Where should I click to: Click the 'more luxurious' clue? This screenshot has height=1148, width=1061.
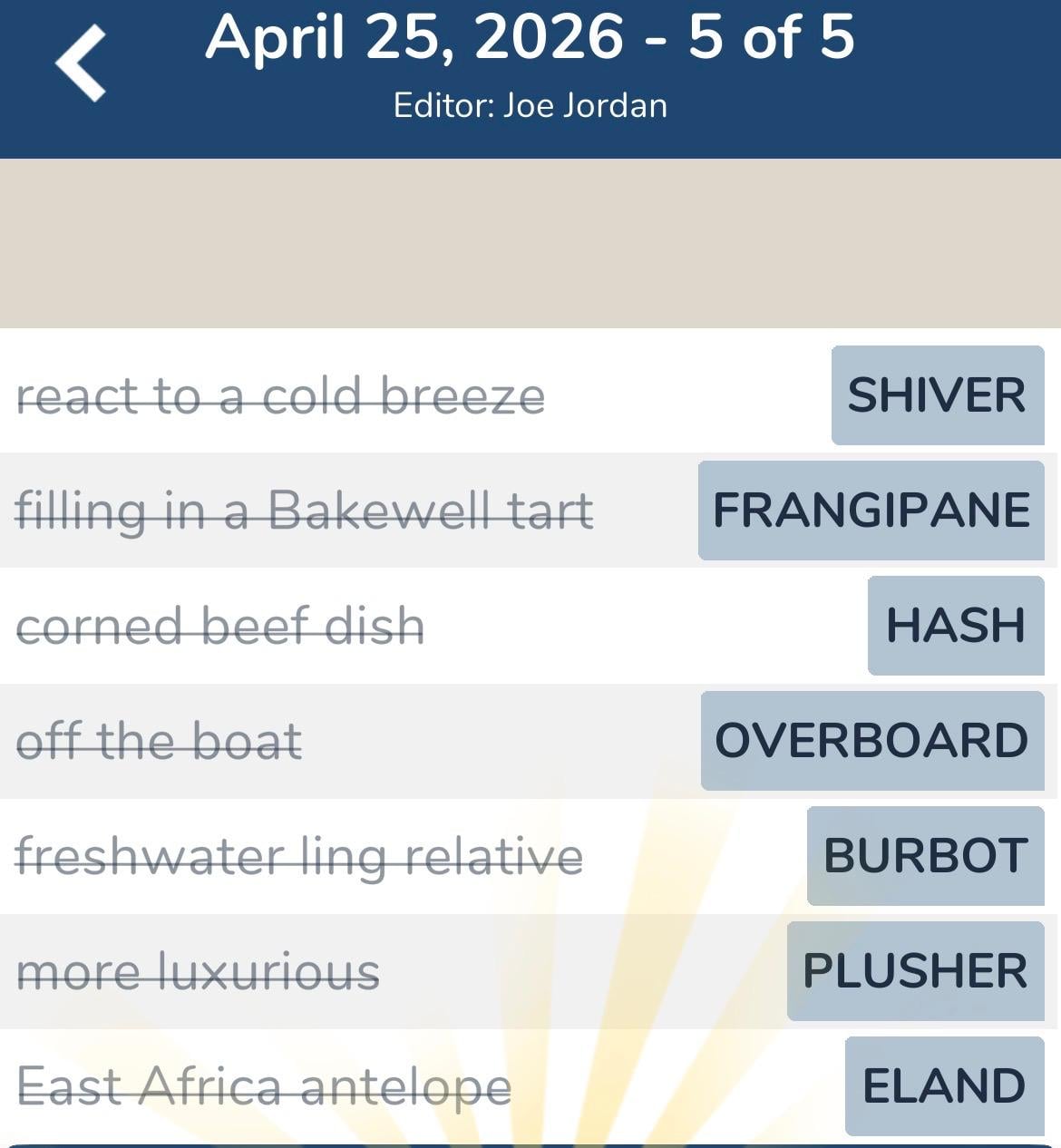[200, 970]
